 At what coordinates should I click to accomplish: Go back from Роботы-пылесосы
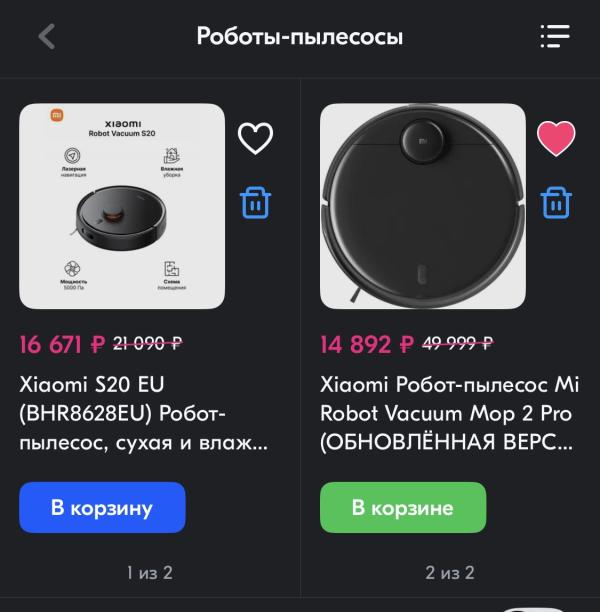pos(46,37)
